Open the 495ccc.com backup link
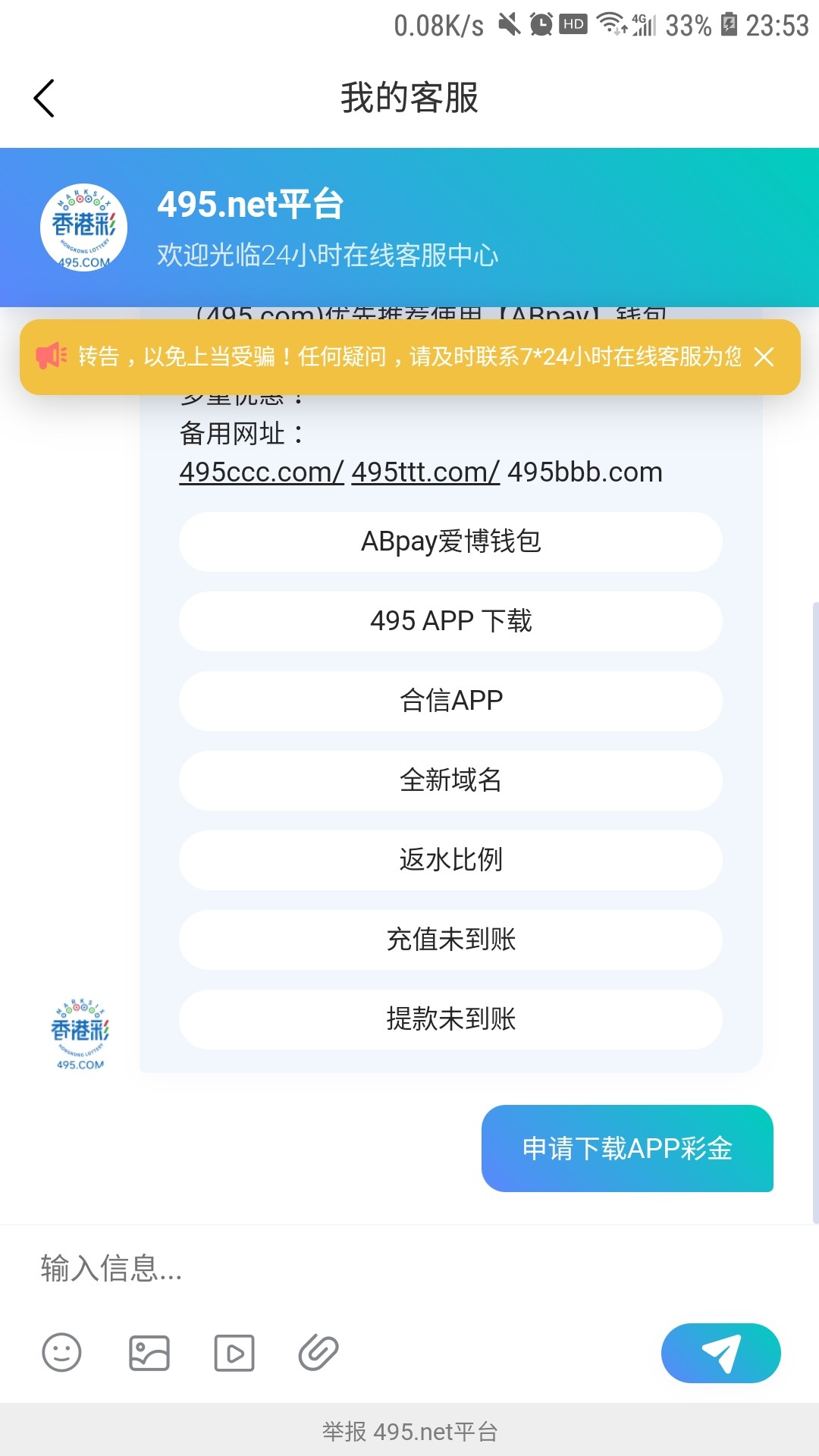The image size is (819, 1456). coord(261,472)
